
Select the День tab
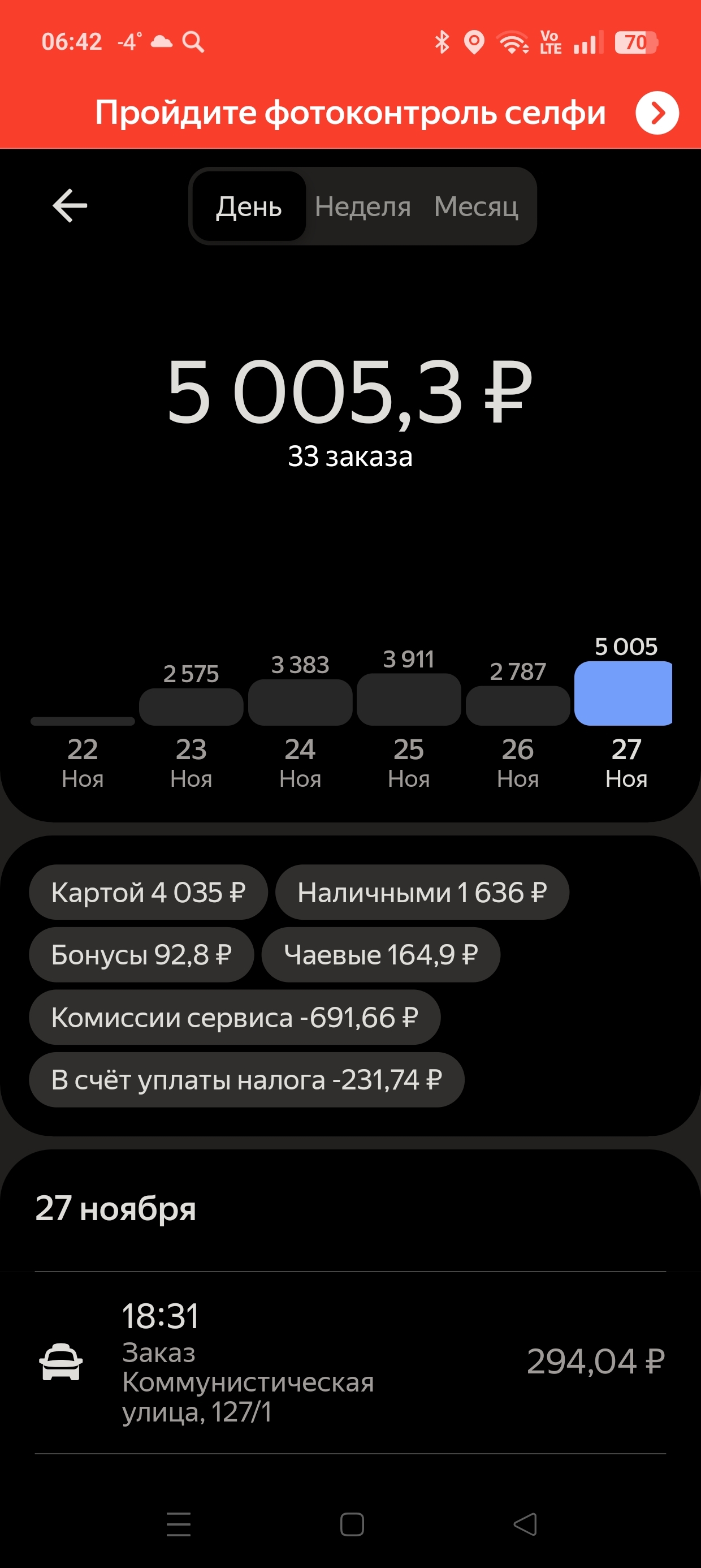point(249,206)
